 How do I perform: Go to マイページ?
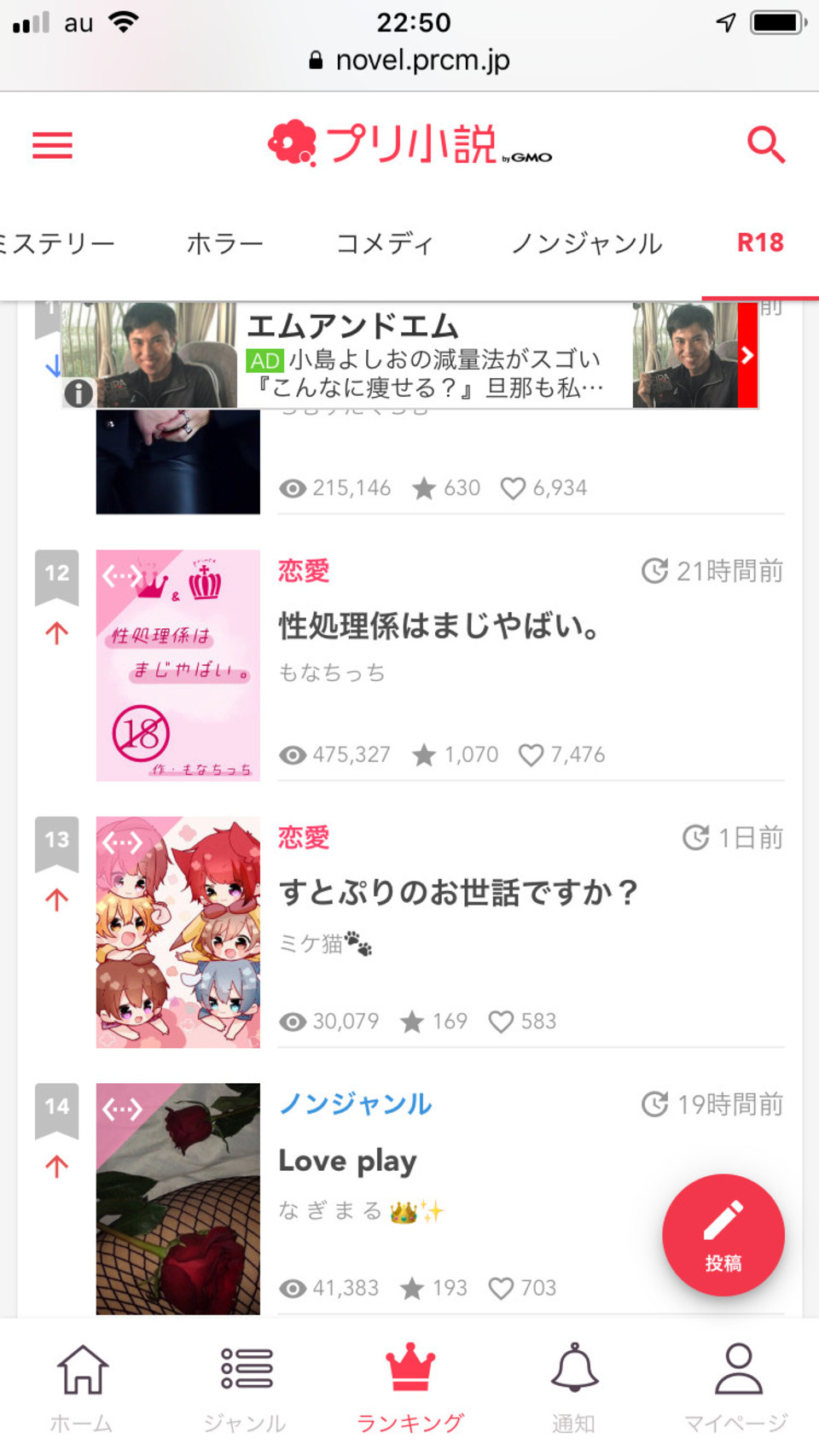click(x=738, y=1387)
